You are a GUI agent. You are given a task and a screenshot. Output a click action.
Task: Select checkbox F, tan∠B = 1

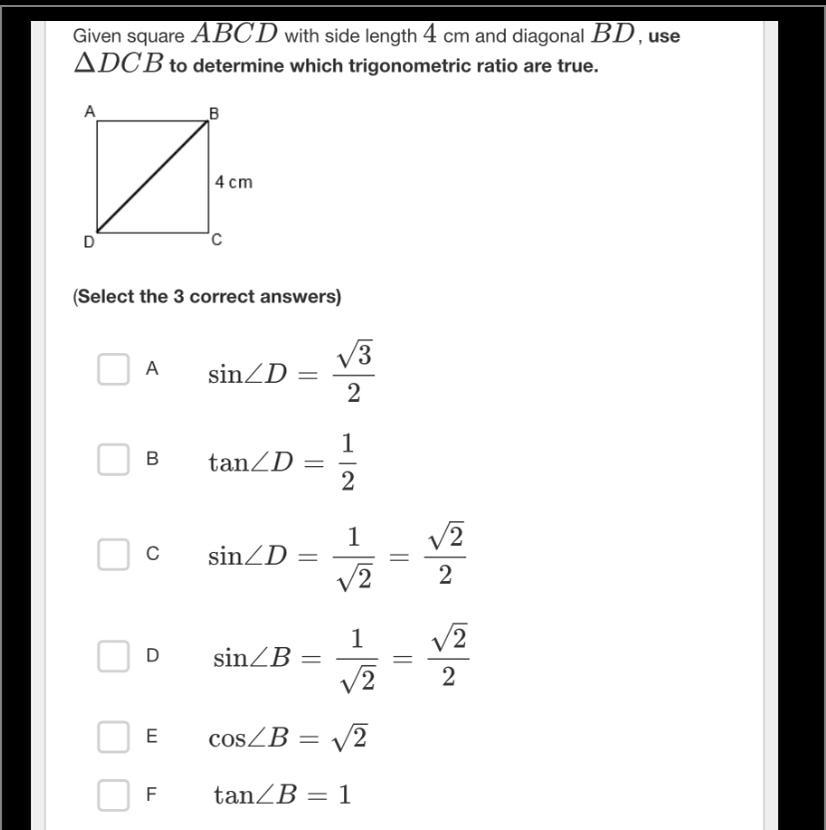point(113,795)
